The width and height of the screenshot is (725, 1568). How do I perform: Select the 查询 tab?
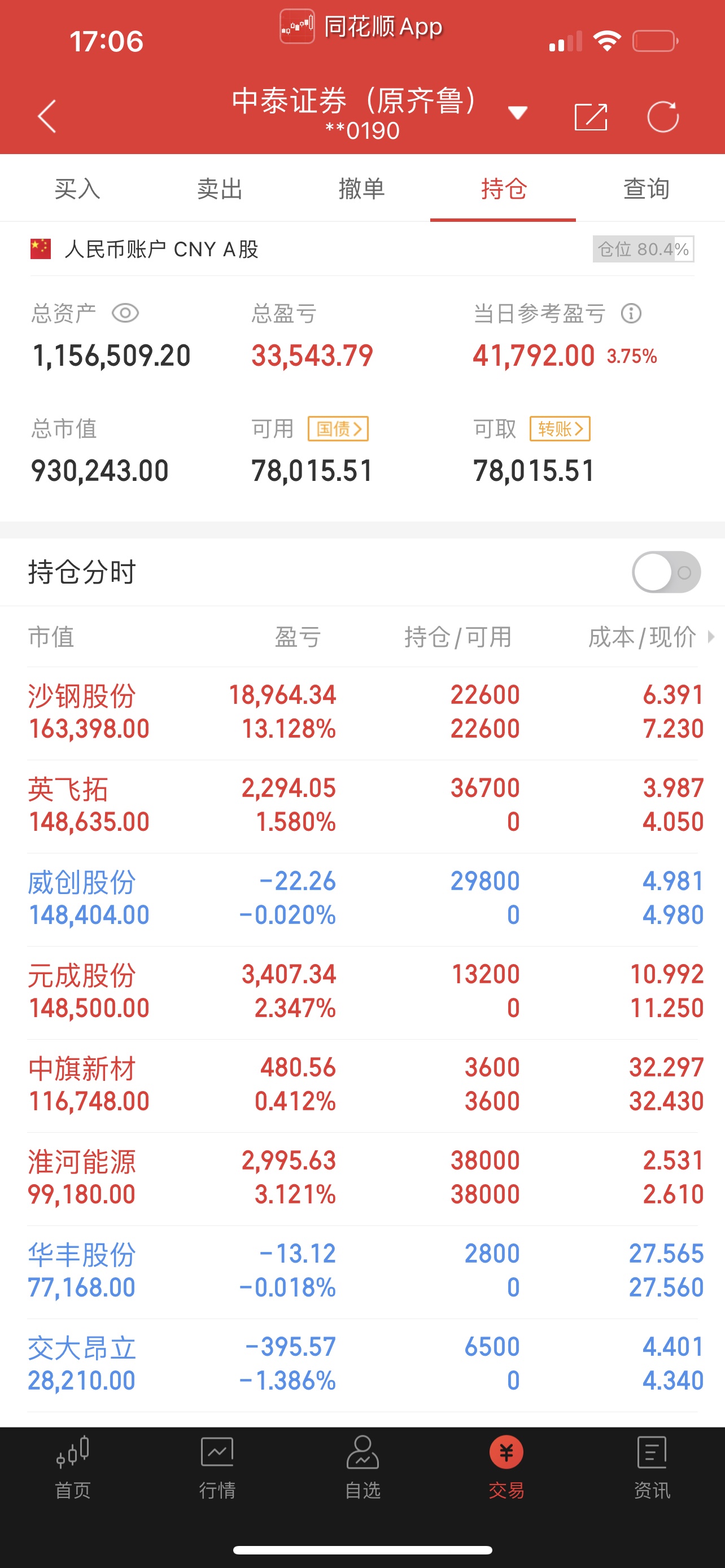(646, 189)
